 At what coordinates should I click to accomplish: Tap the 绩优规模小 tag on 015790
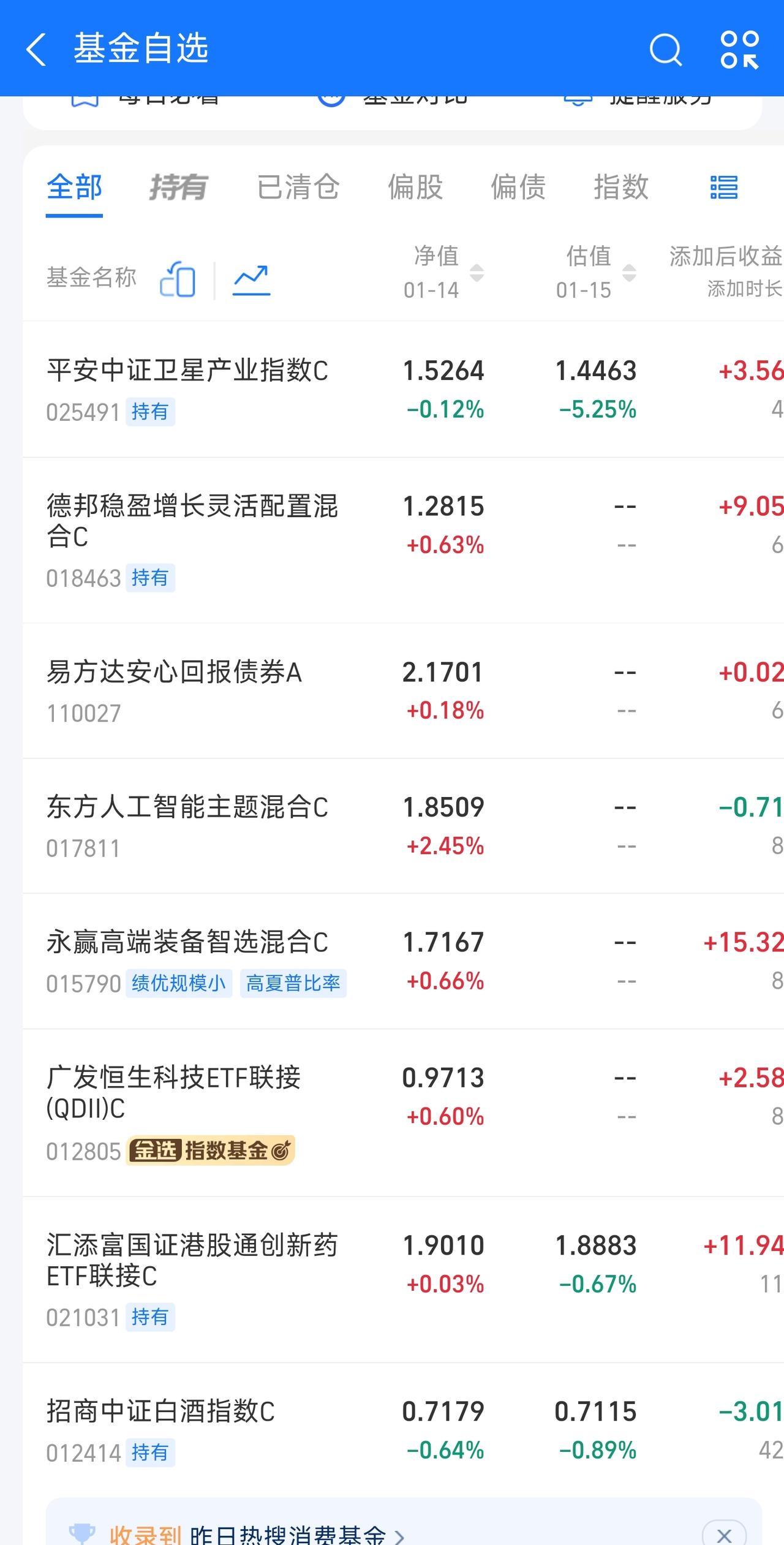coord(178,983)
